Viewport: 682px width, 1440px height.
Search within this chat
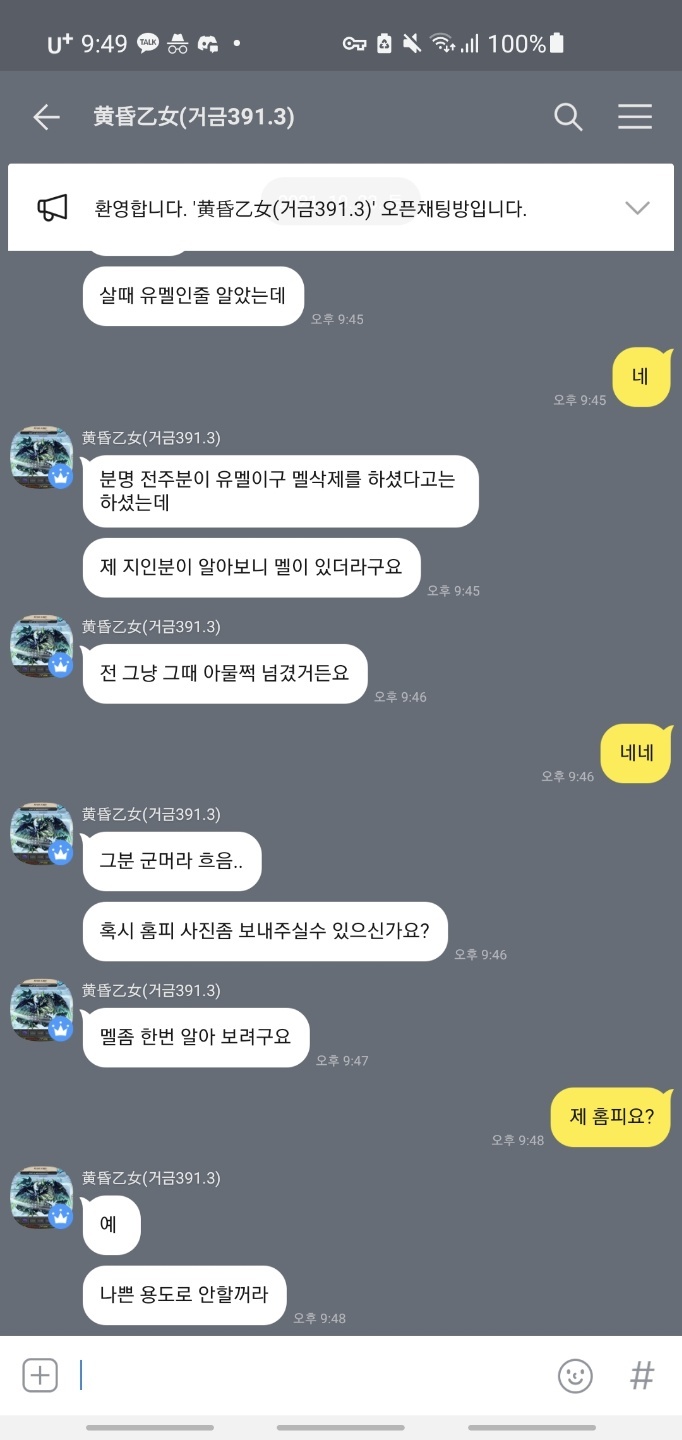pos(568,117)
